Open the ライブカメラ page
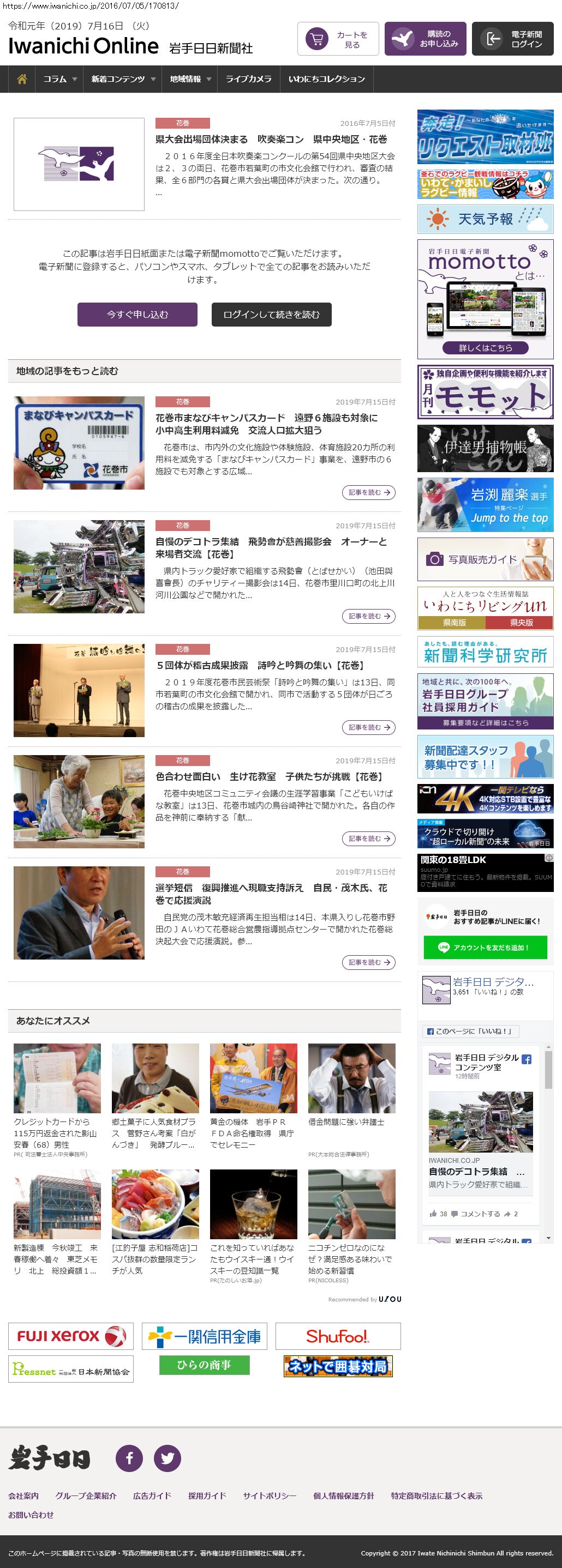The width and height of the screenshot is (562, 1568). coord(248,79)
